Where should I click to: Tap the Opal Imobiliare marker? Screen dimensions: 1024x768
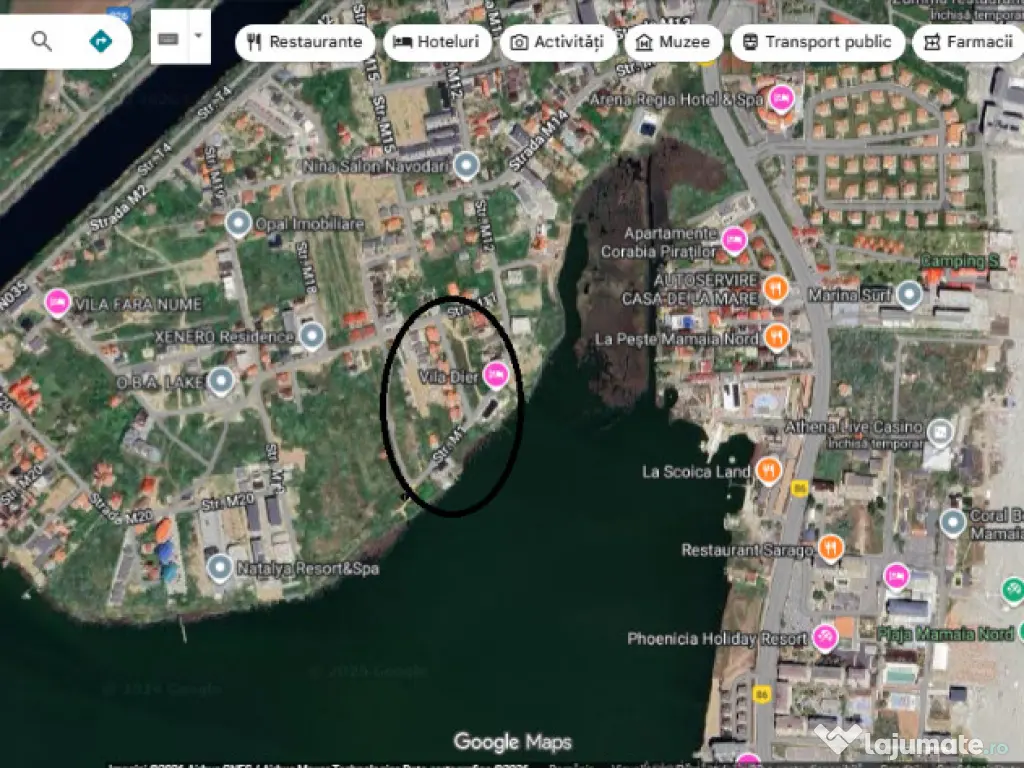[238, 223]
